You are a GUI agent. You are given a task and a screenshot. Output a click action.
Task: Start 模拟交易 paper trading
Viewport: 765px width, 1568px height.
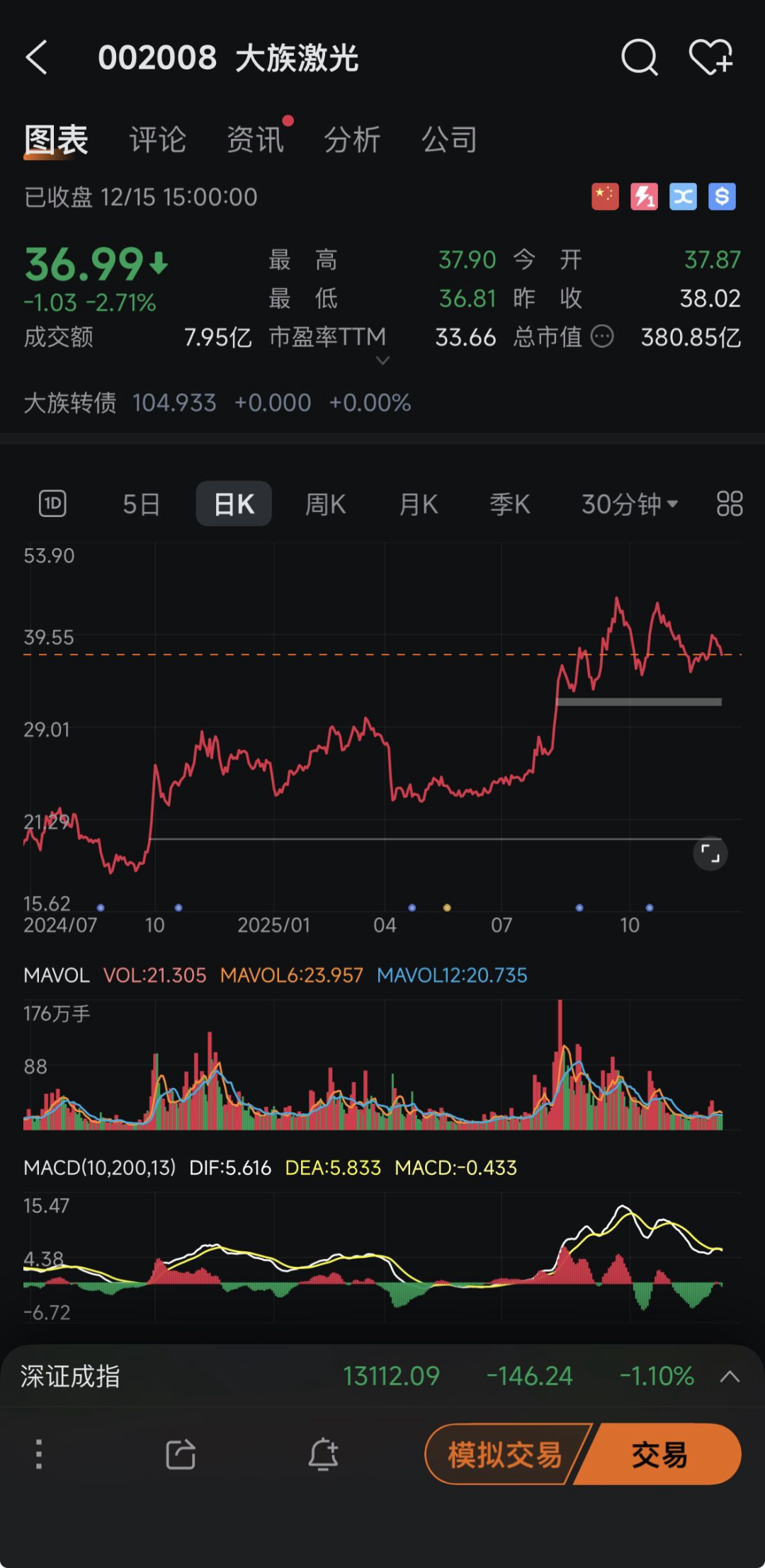504,1455
